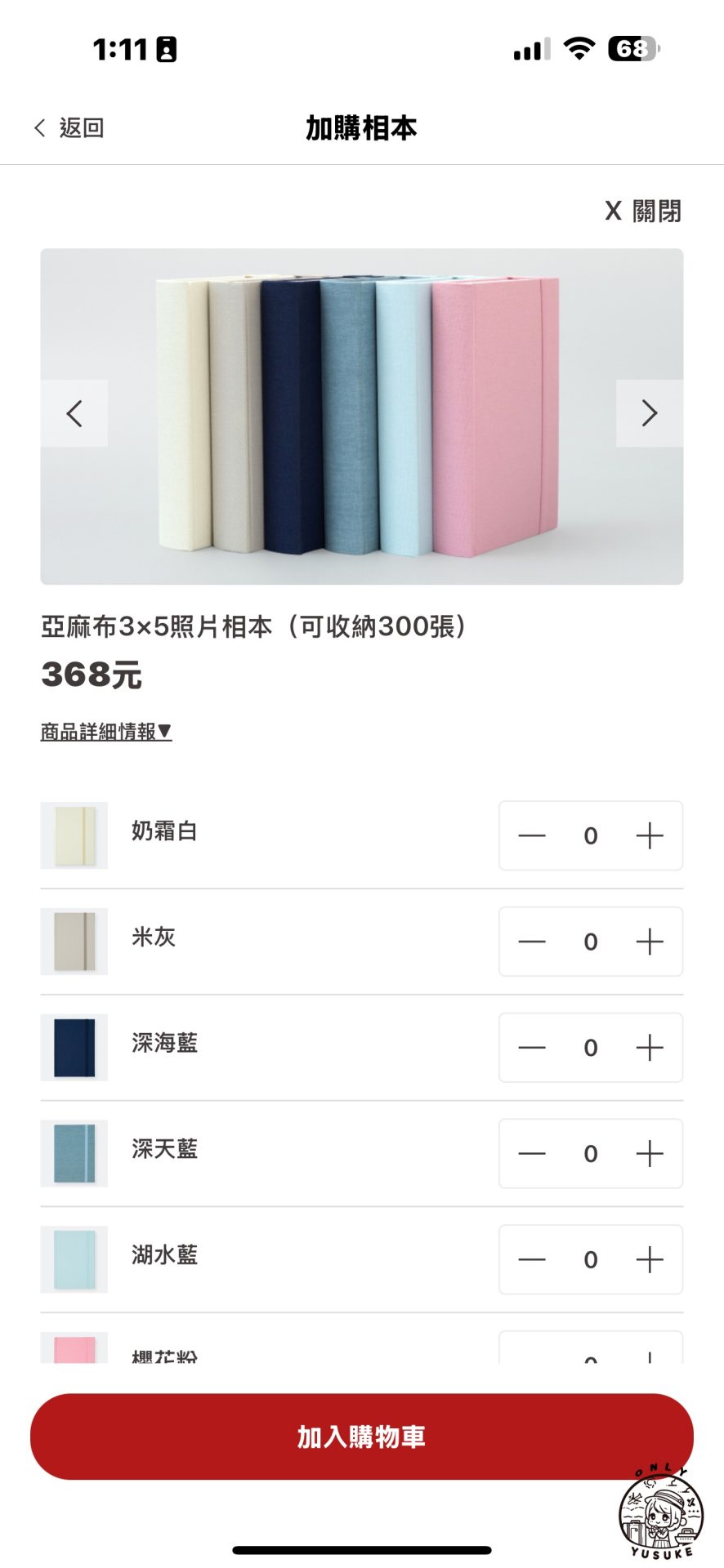Select the 深海藍 color swatch thumbnail
This screenshot has width=724, height=1568.
pyautogui.click(x=74, y=1048)
